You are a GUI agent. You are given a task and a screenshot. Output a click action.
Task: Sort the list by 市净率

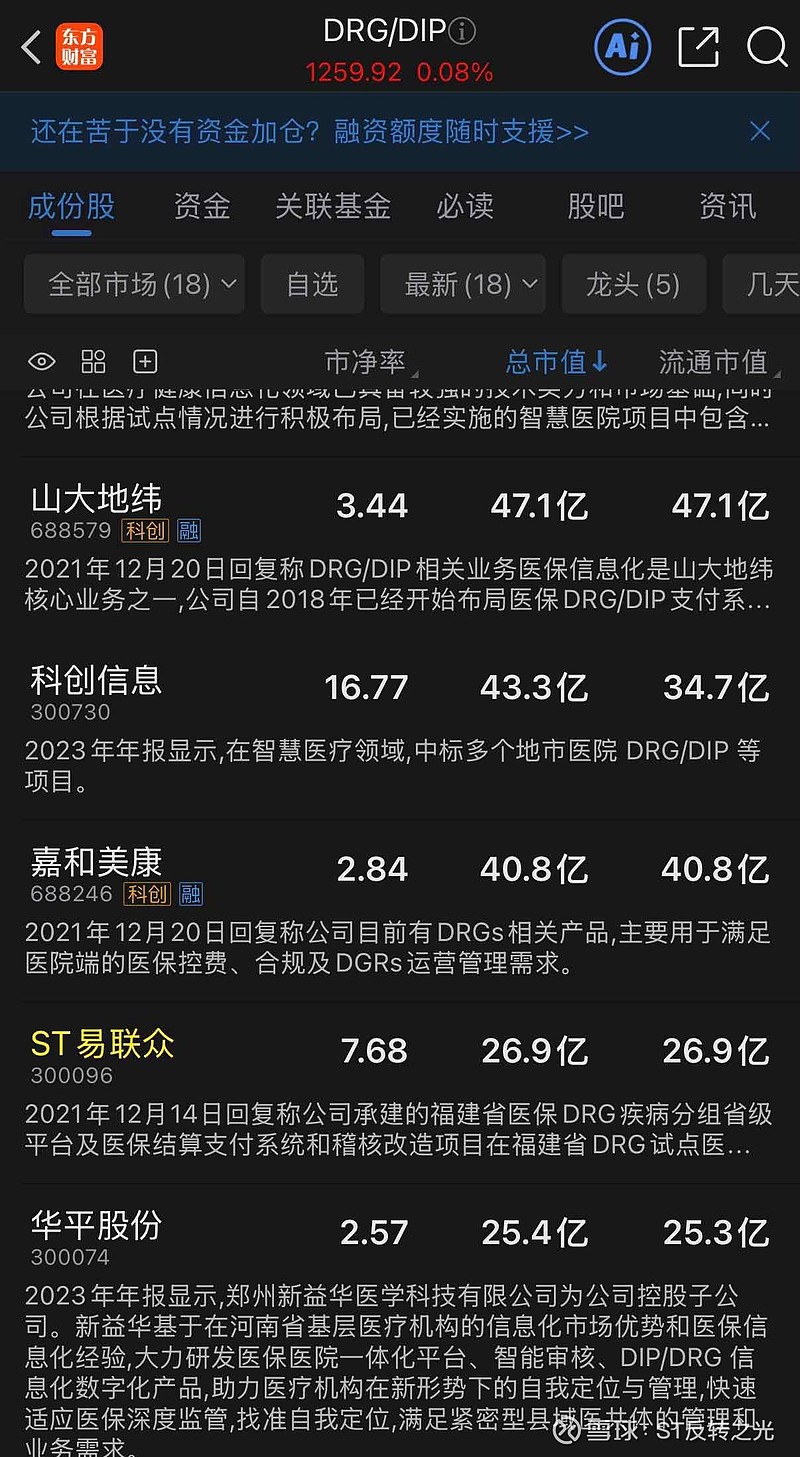[x=366, y=361]
